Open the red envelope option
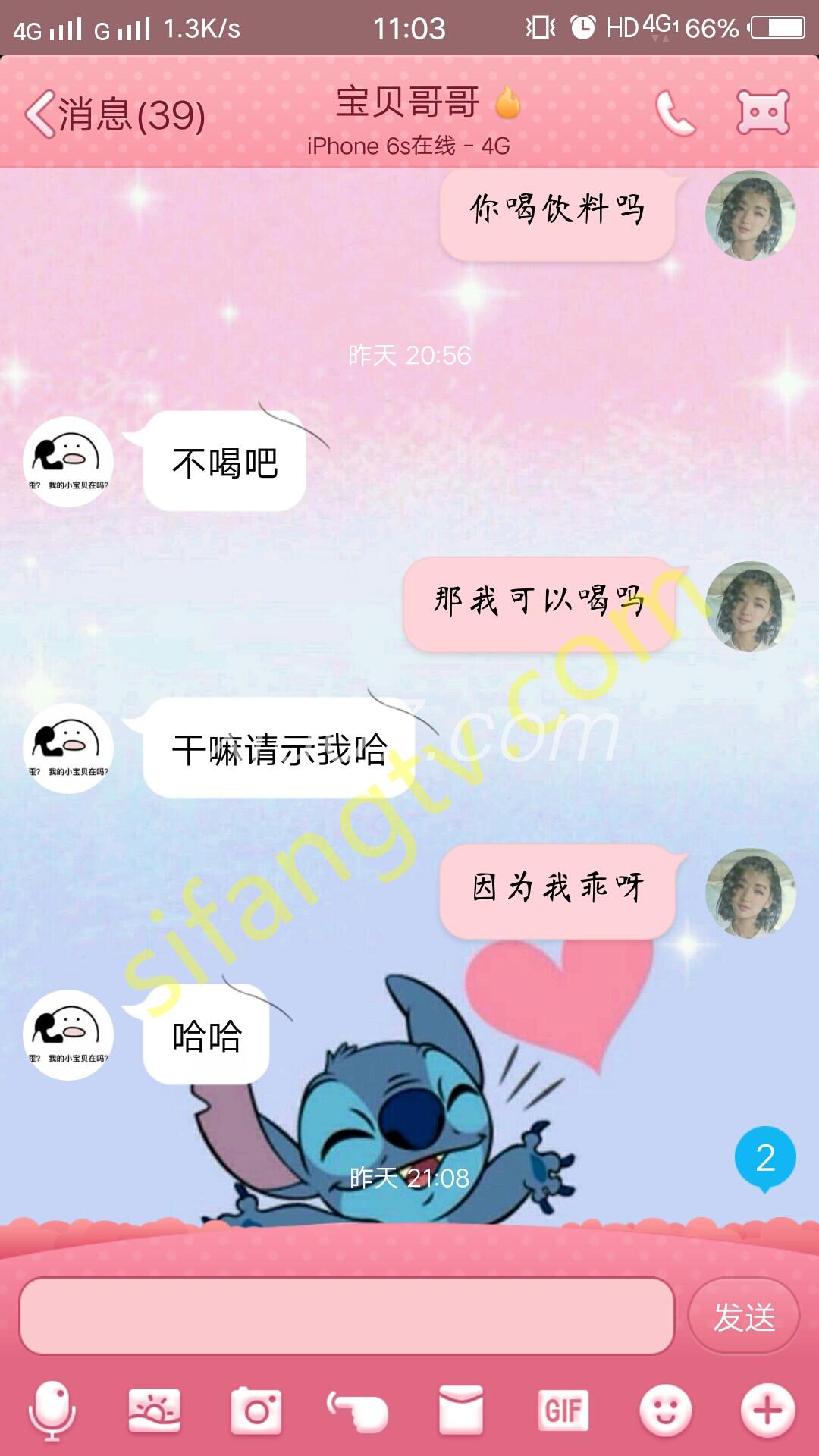The image size is (819, 1456). [x=461, y=1410]
